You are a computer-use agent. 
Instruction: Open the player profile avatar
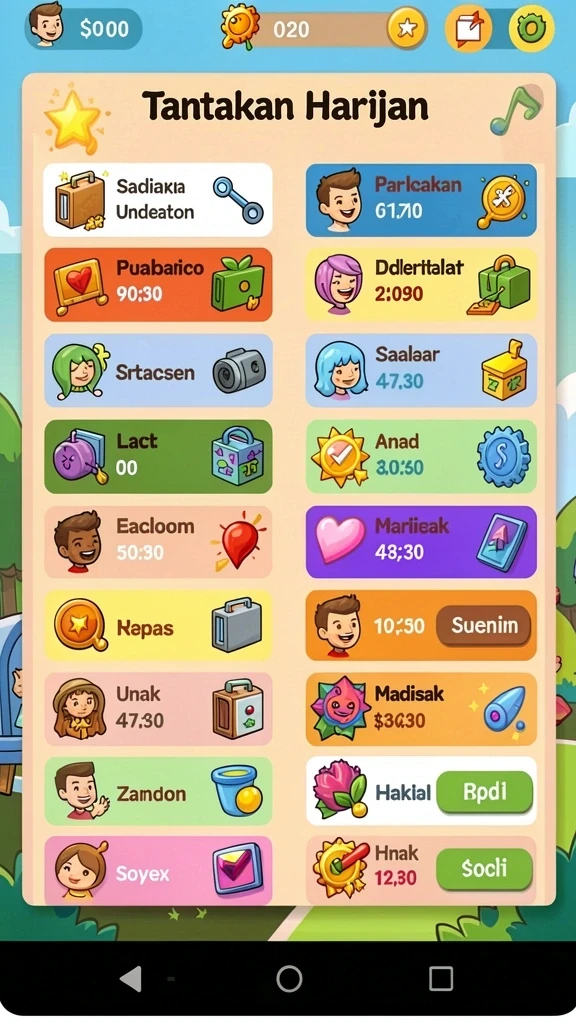tap(47, 25)
